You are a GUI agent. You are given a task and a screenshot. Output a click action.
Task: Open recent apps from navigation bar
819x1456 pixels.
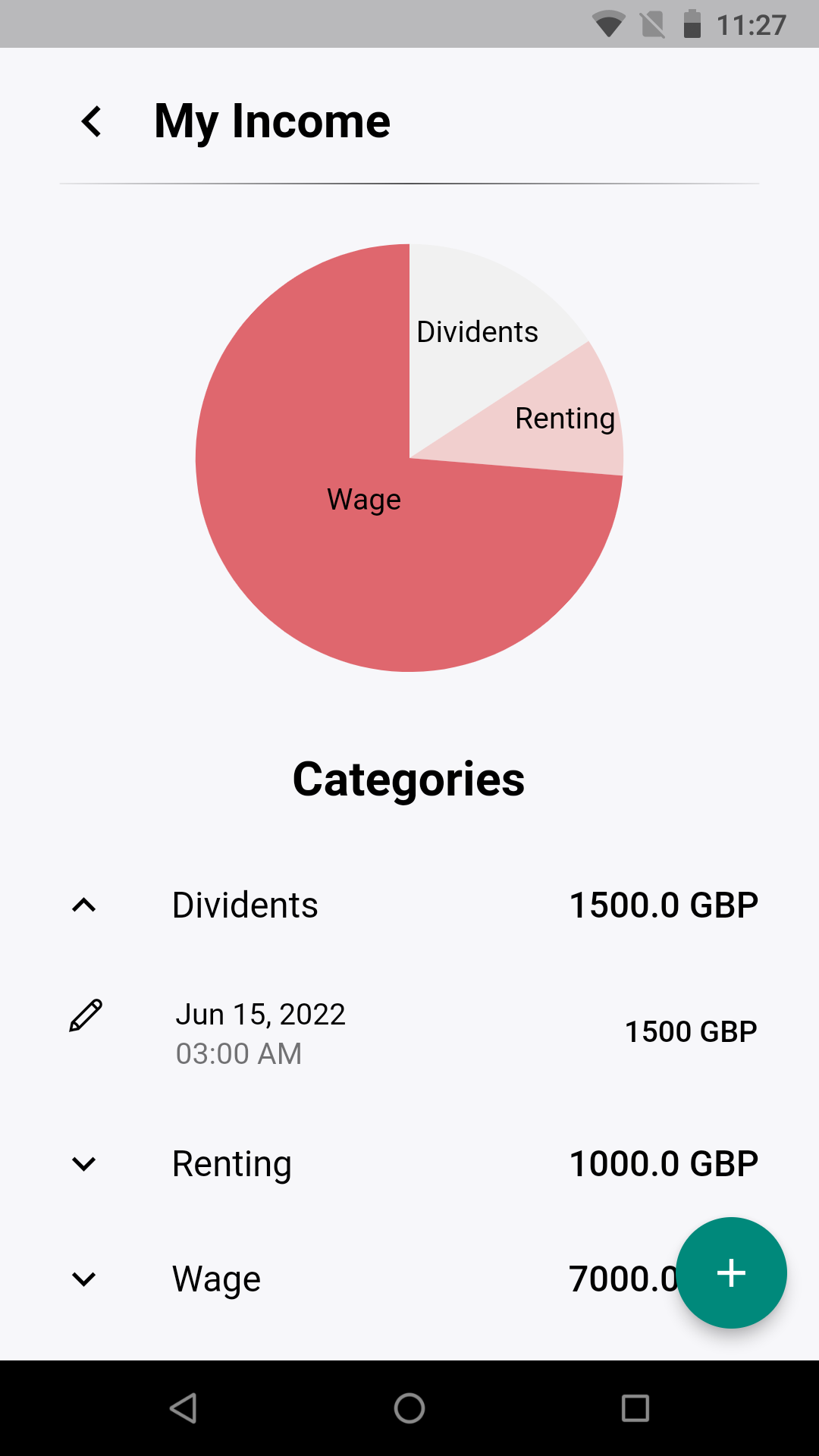tap(635, 1408)
